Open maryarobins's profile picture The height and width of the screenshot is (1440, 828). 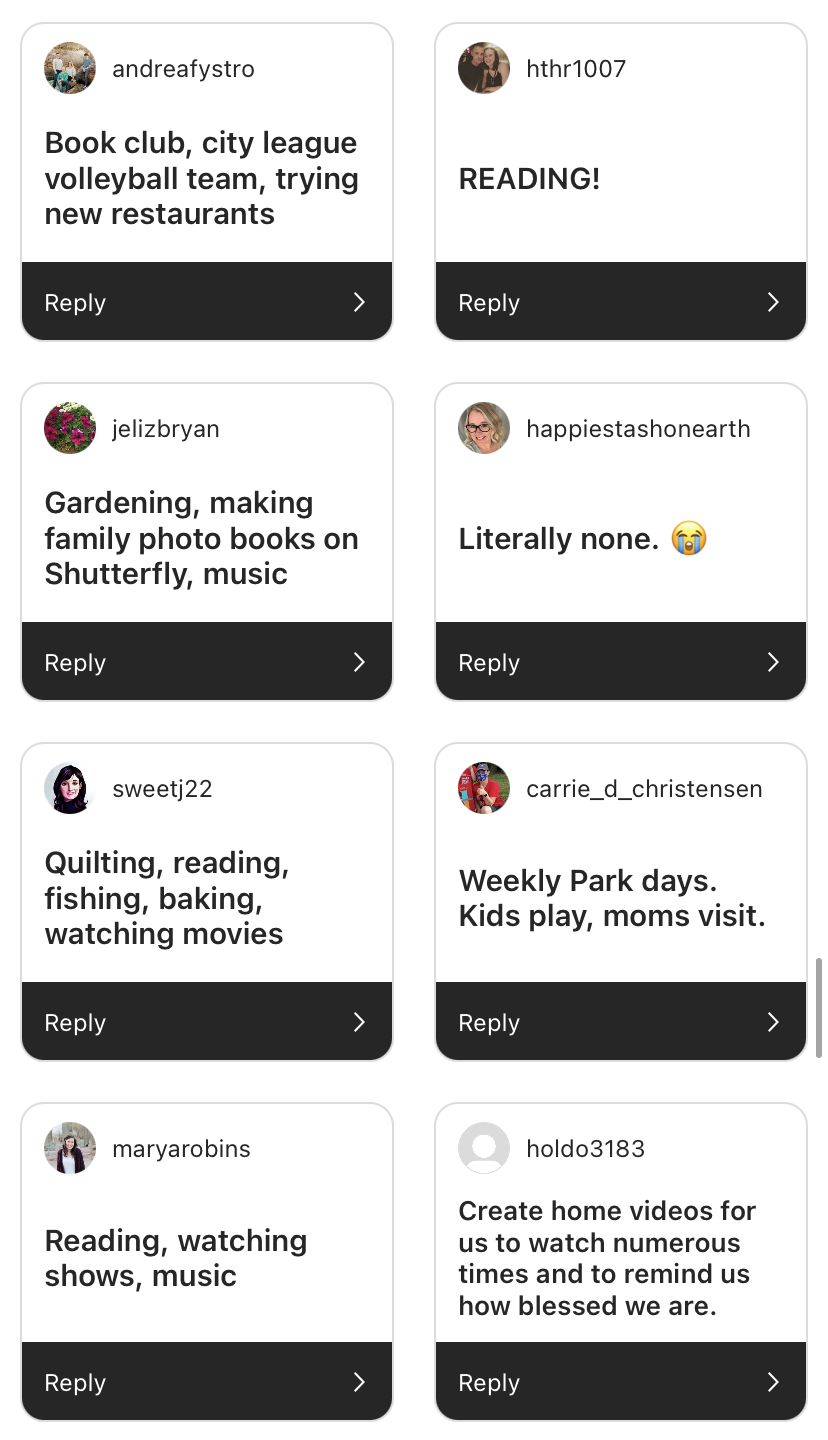[x=70, y=1148]
